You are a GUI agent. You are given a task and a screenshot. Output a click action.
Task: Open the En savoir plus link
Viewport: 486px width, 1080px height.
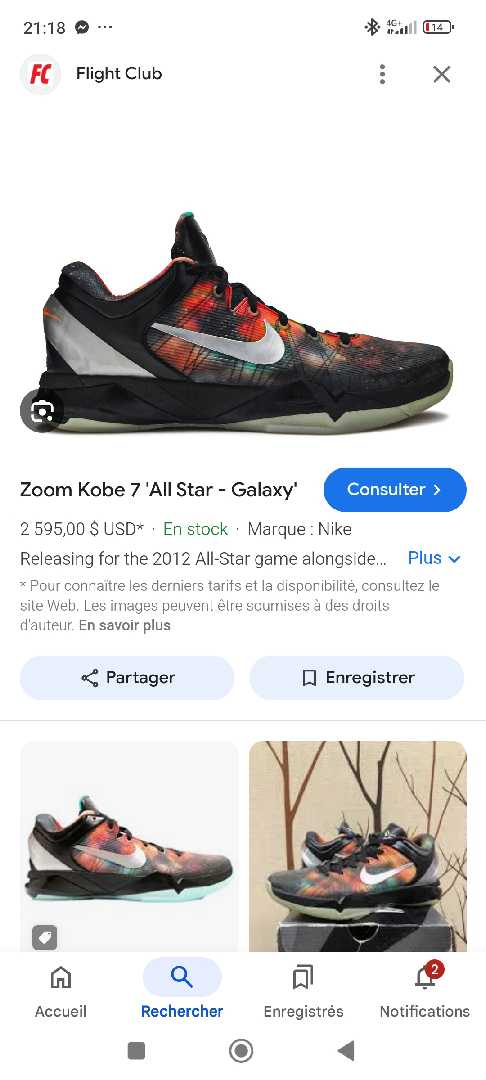(125, 625)
